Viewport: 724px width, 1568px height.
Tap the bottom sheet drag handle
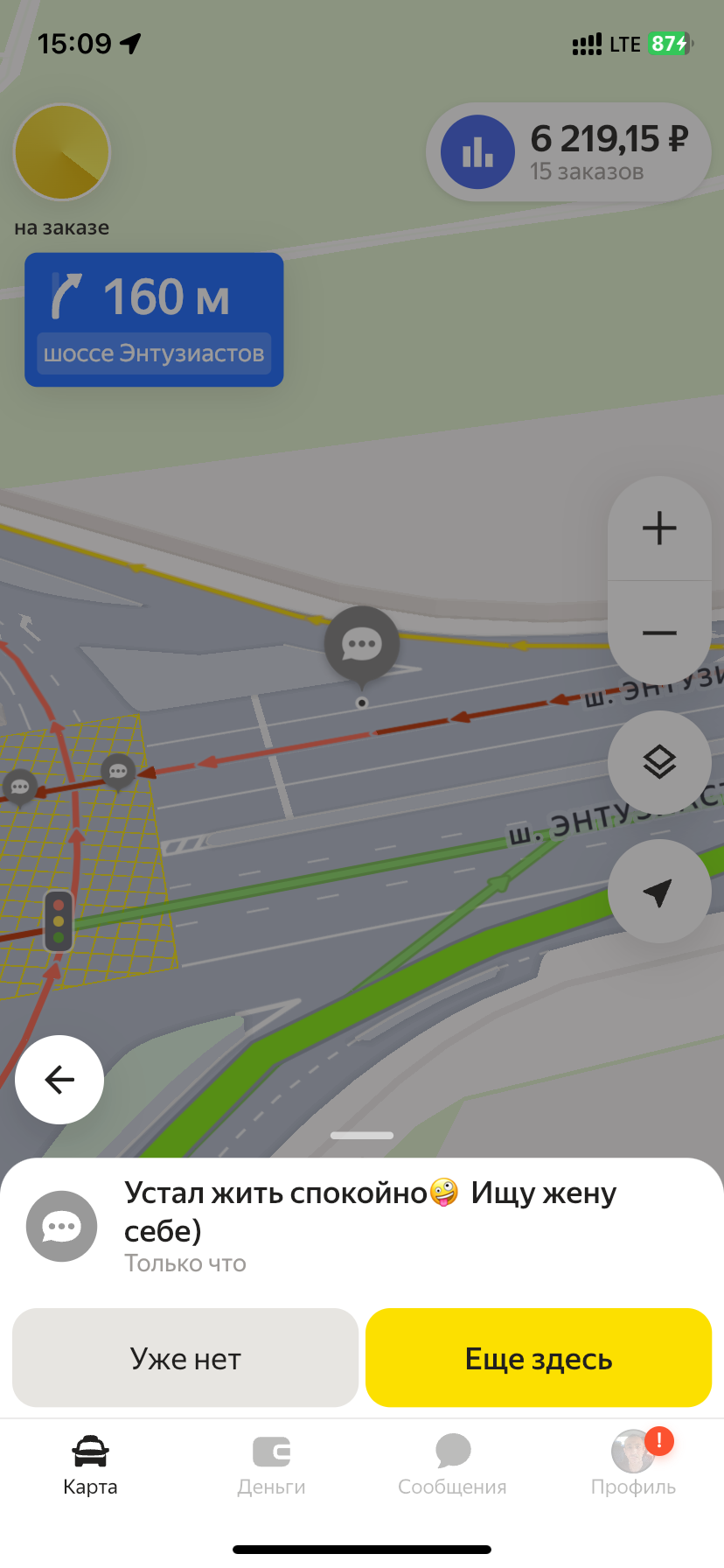pos(362,1136)
